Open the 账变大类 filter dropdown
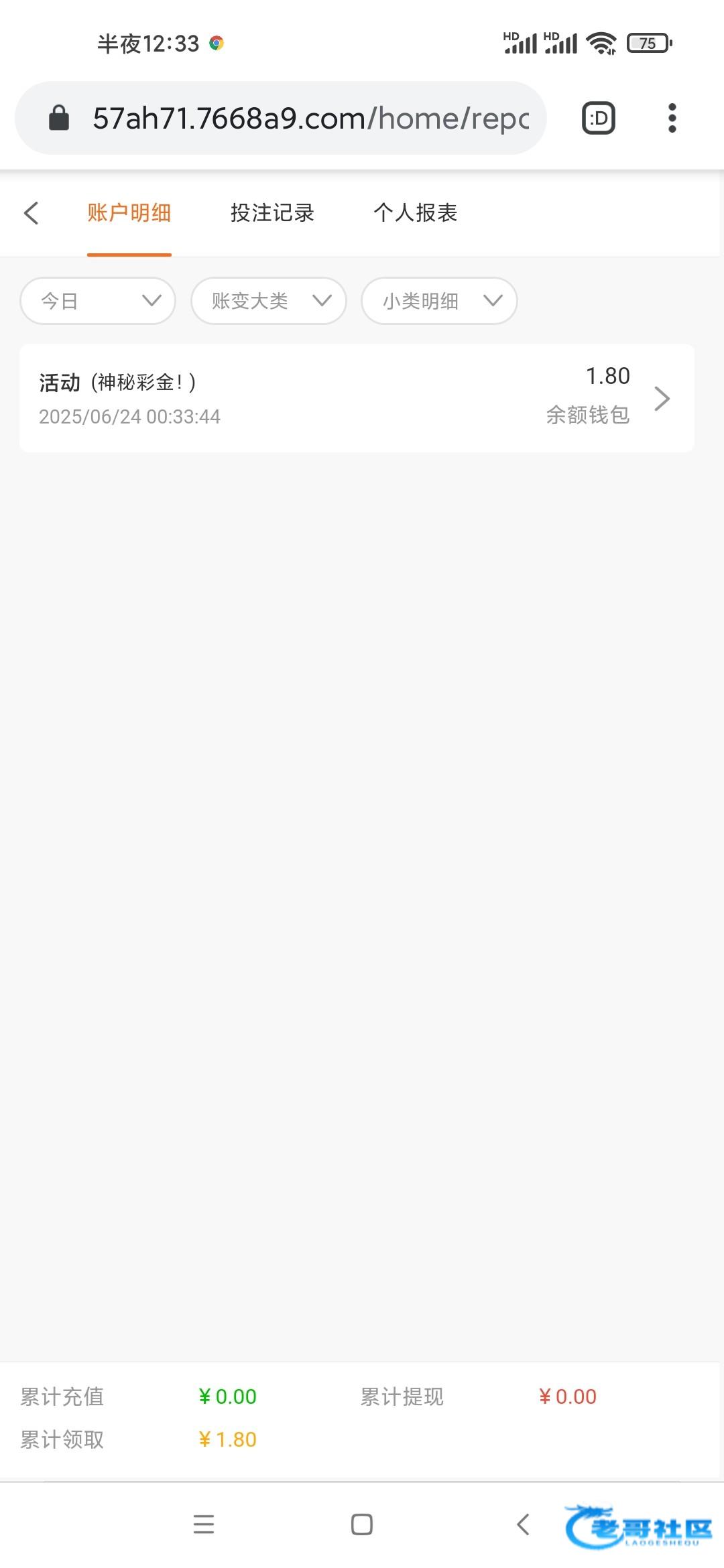The height and width of the screenshot is (1568, 724). [x=268, y=301]
